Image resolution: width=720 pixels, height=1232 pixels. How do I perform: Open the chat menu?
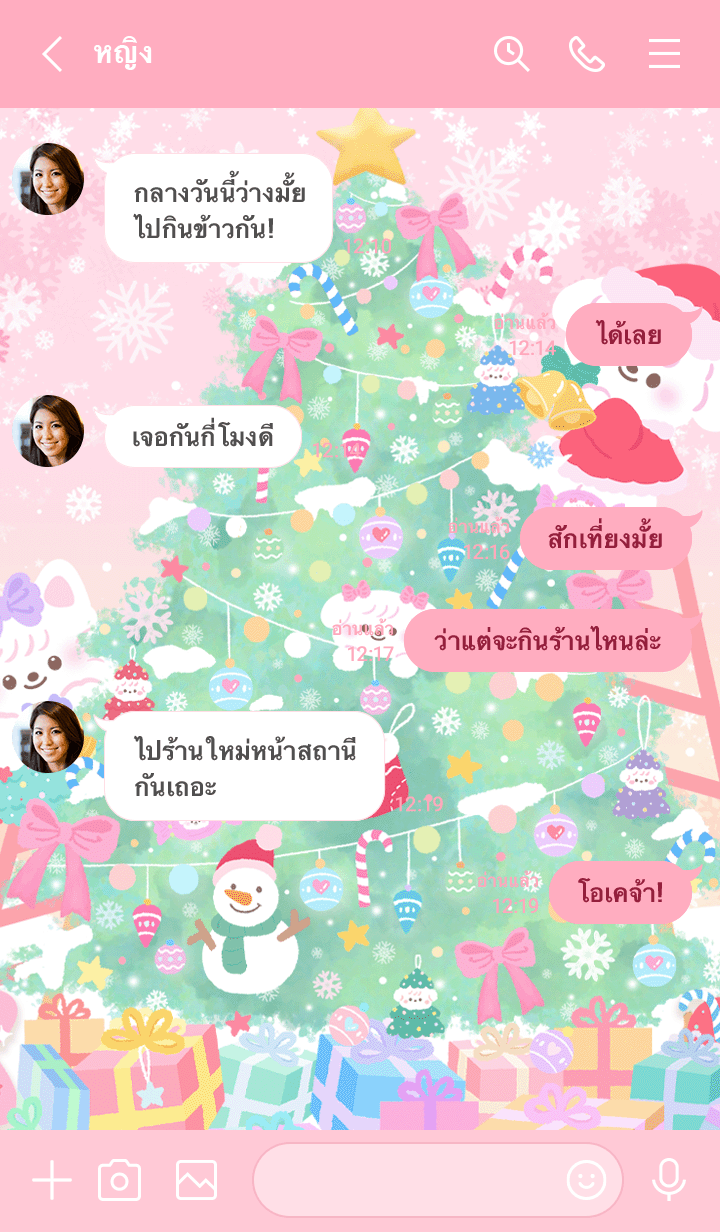tap(664, 54)
